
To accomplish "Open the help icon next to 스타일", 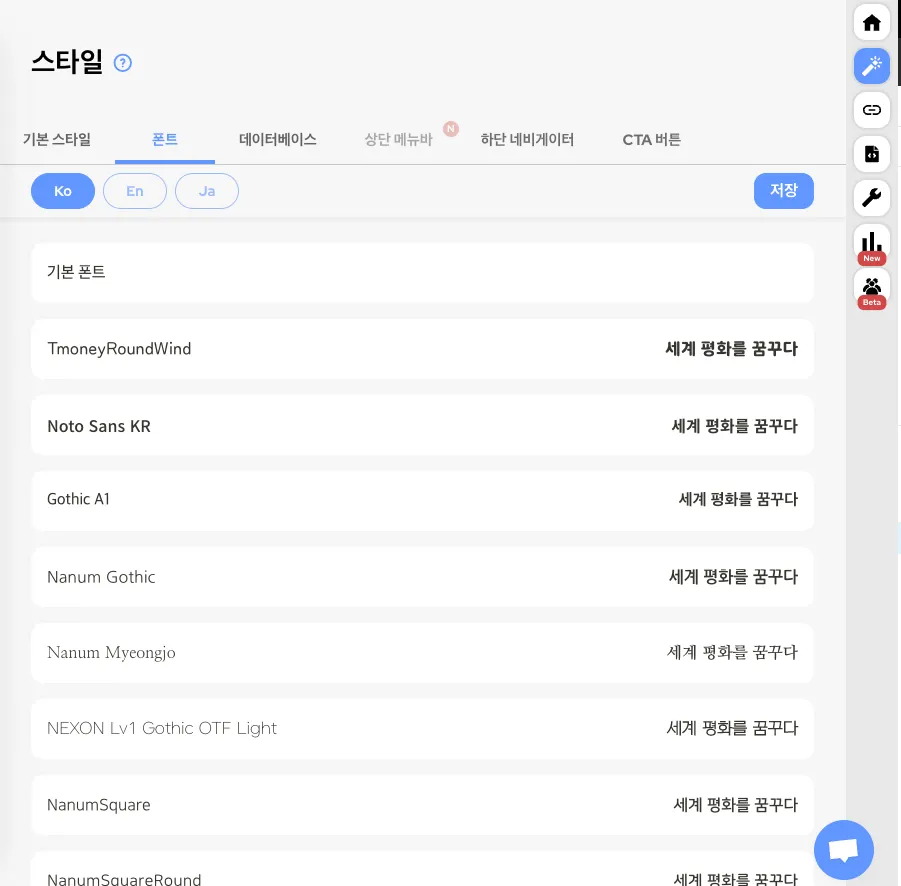I will 123,63.
